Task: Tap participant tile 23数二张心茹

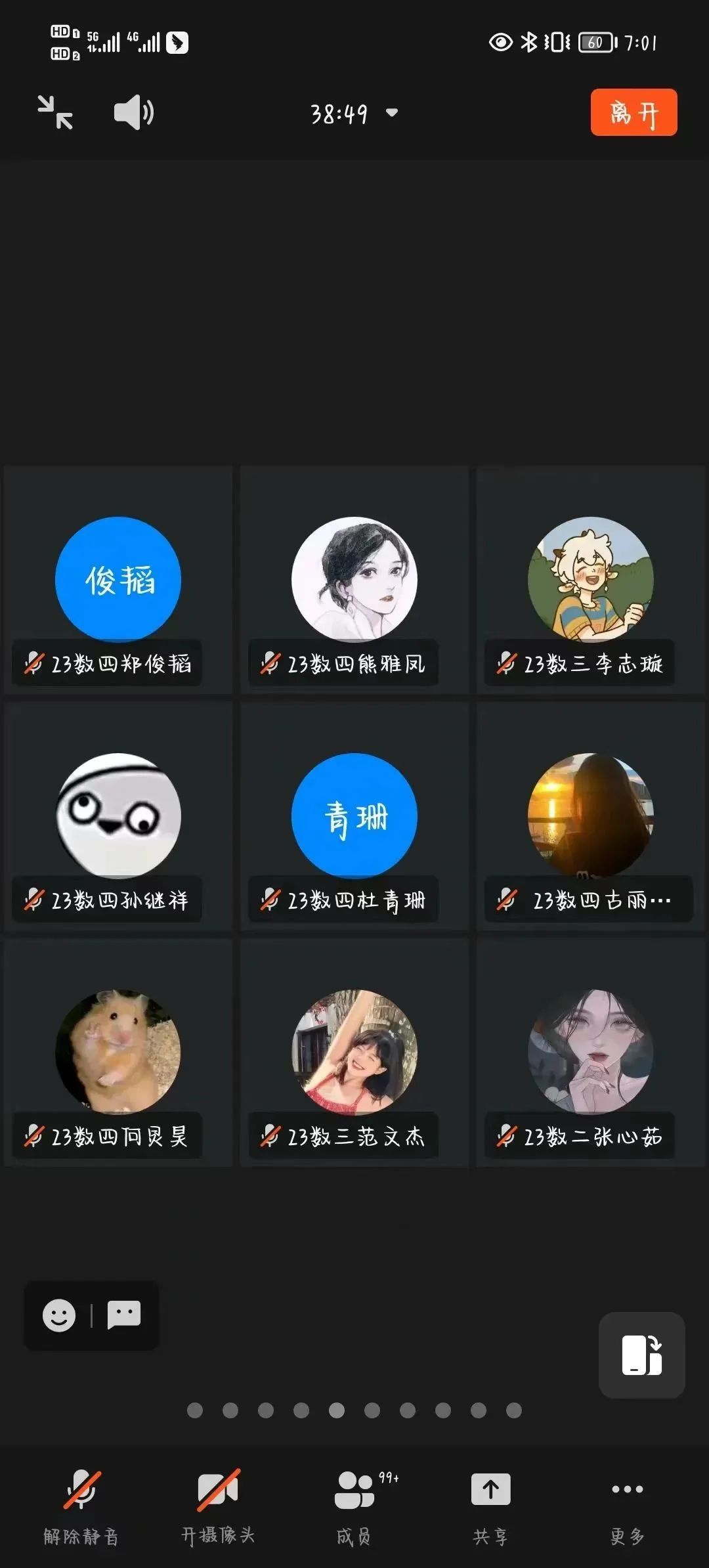Action: point(590,1053)
